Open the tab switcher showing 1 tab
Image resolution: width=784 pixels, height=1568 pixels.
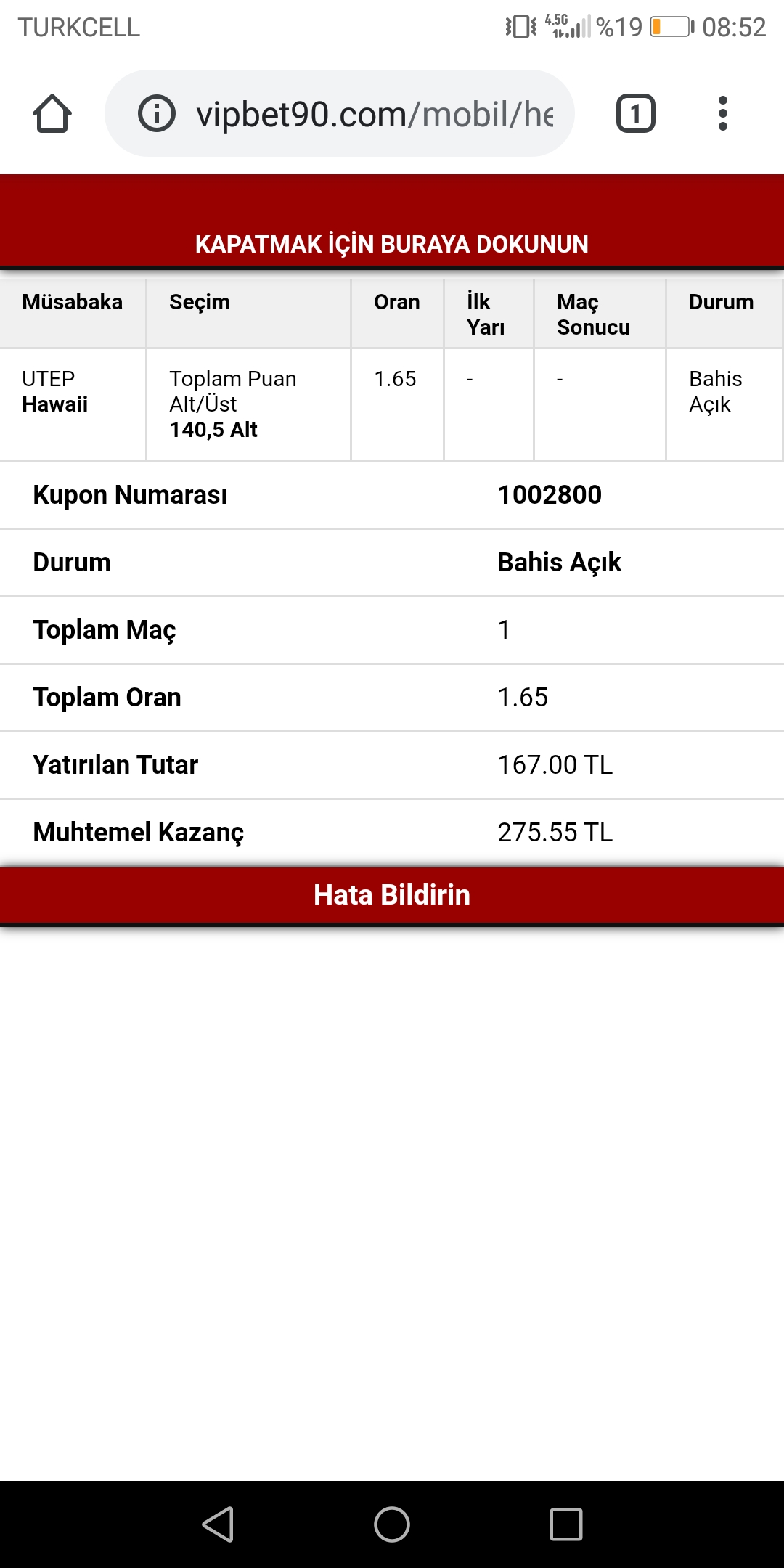(636, 114)
